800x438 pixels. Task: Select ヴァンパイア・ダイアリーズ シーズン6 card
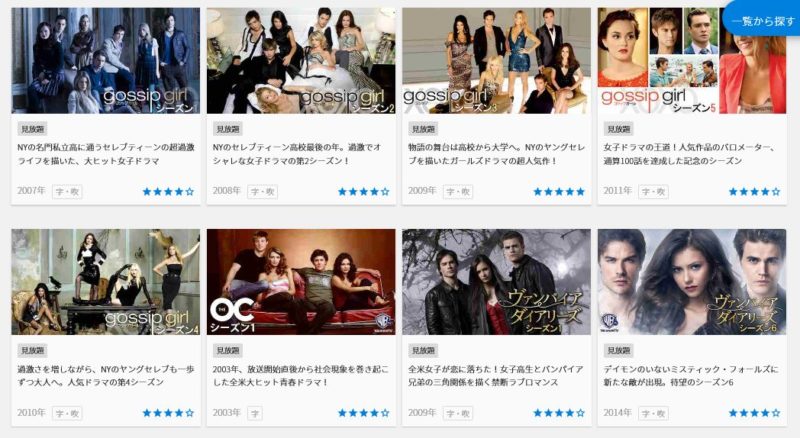coord(691,283)
